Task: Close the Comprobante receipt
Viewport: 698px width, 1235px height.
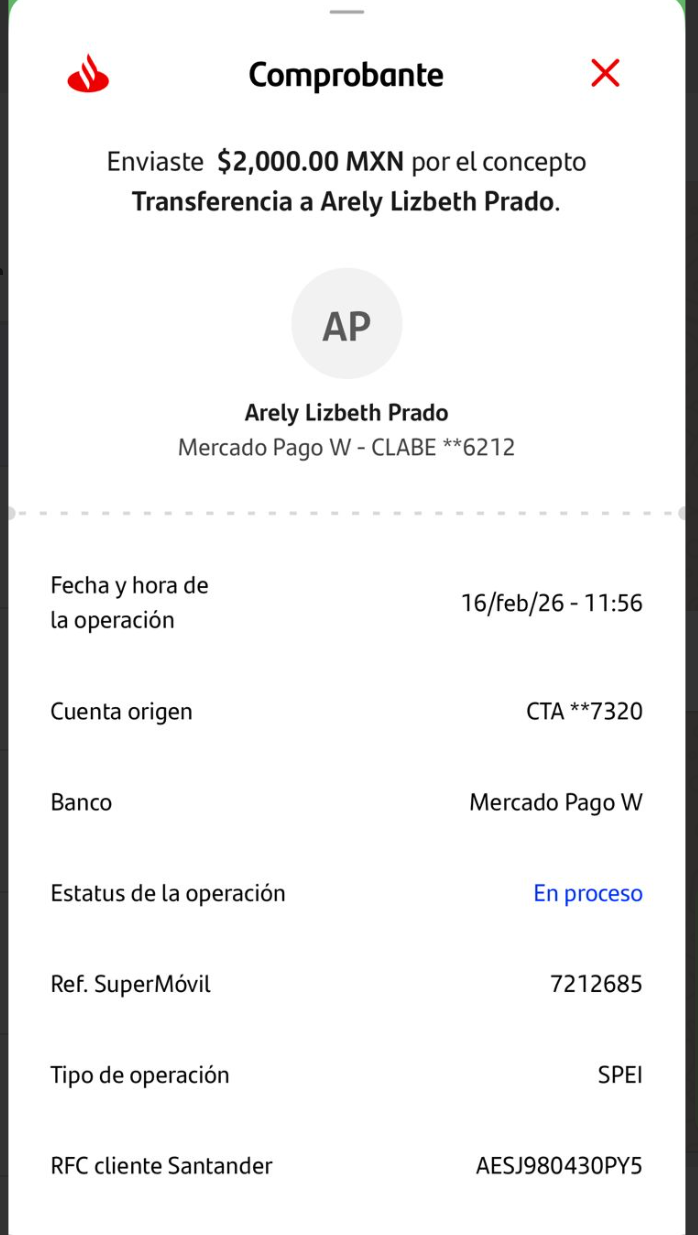Action: (605, 73)
